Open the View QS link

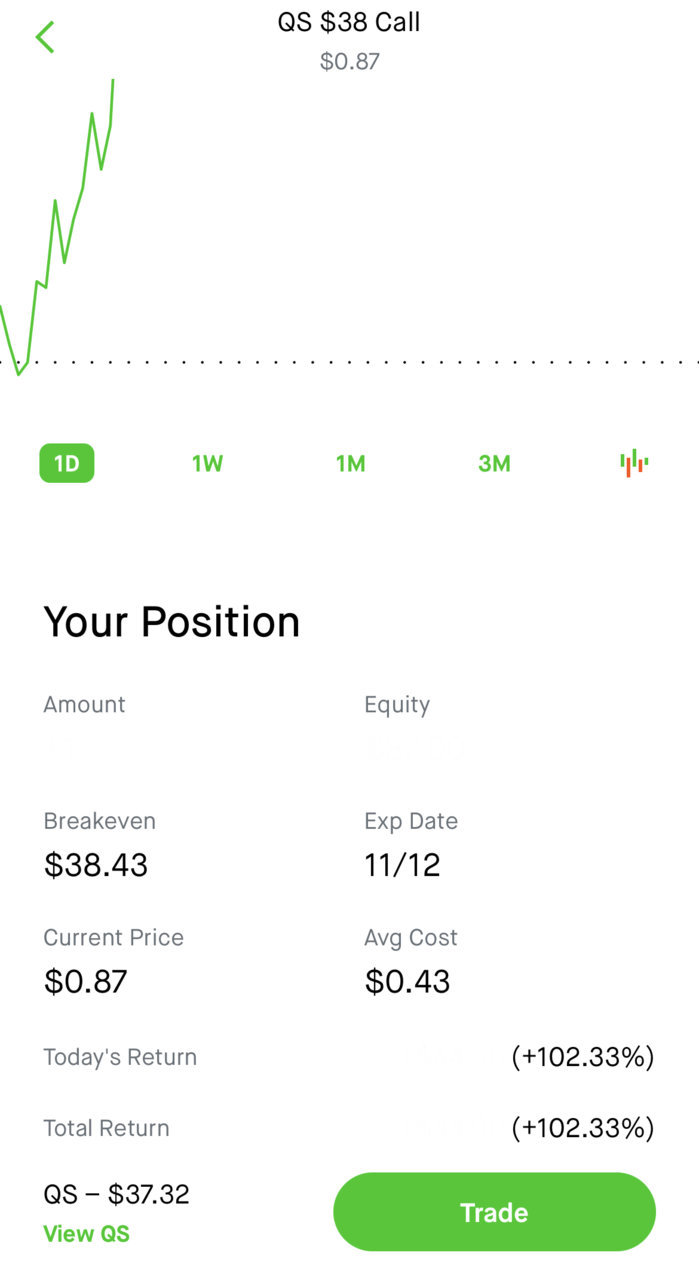[86, 1234]
